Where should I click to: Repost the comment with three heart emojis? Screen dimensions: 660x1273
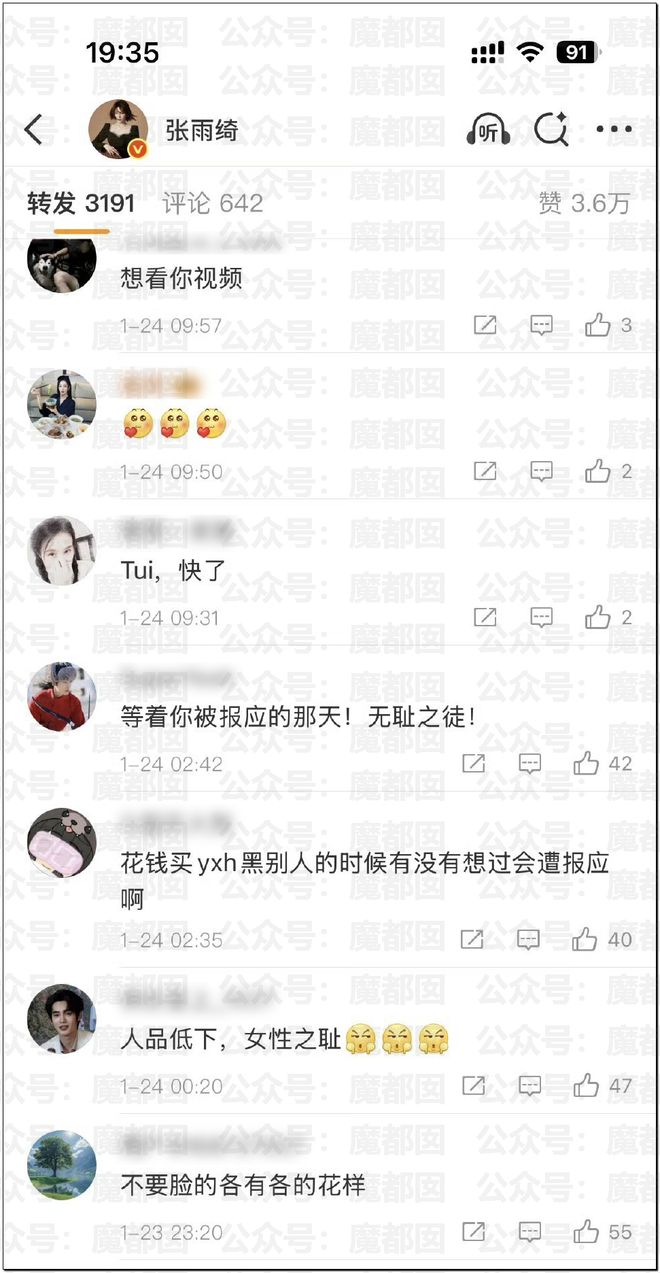tap(485, 471)
